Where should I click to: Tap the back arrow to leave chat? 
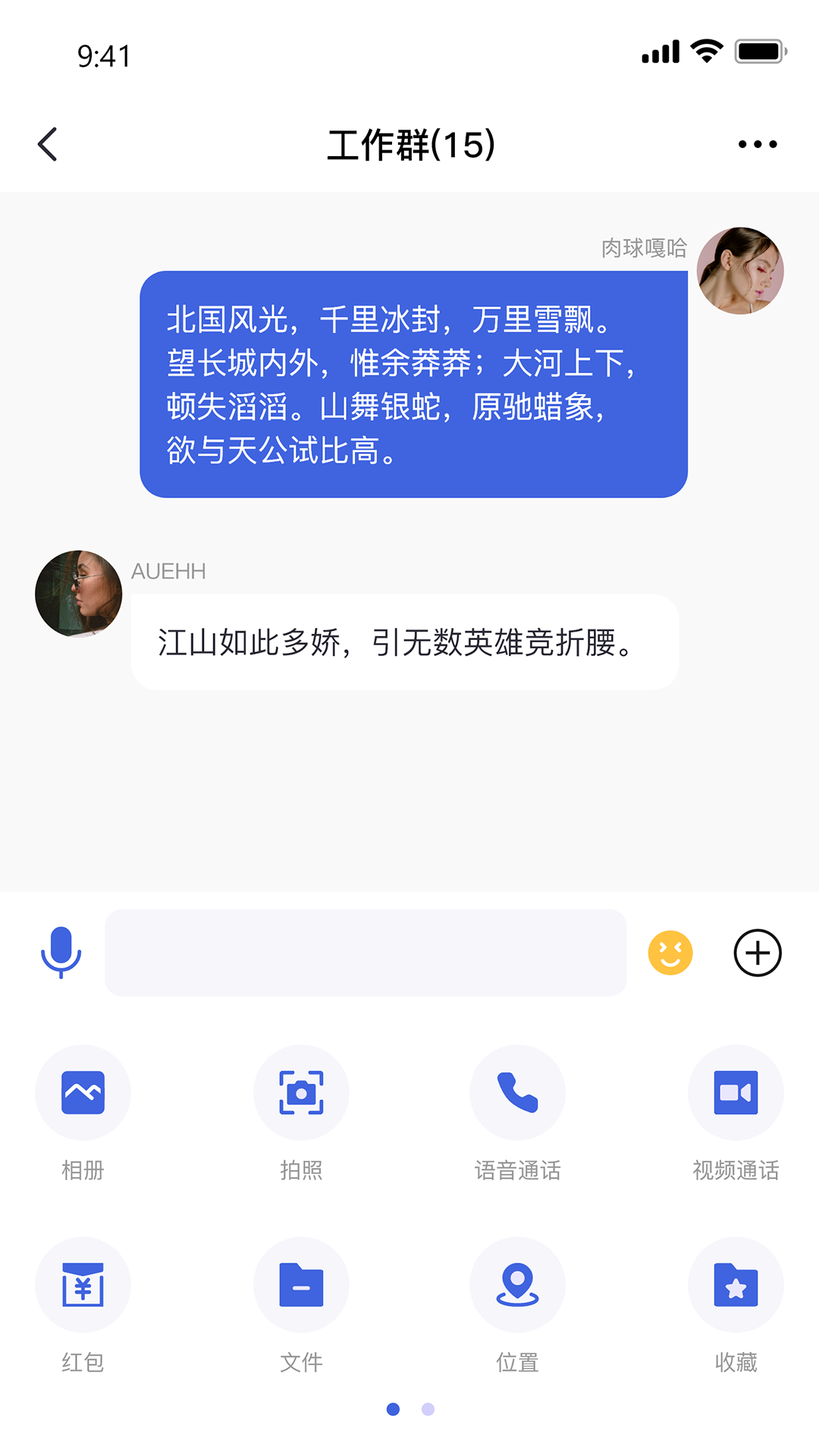(48, 144)
